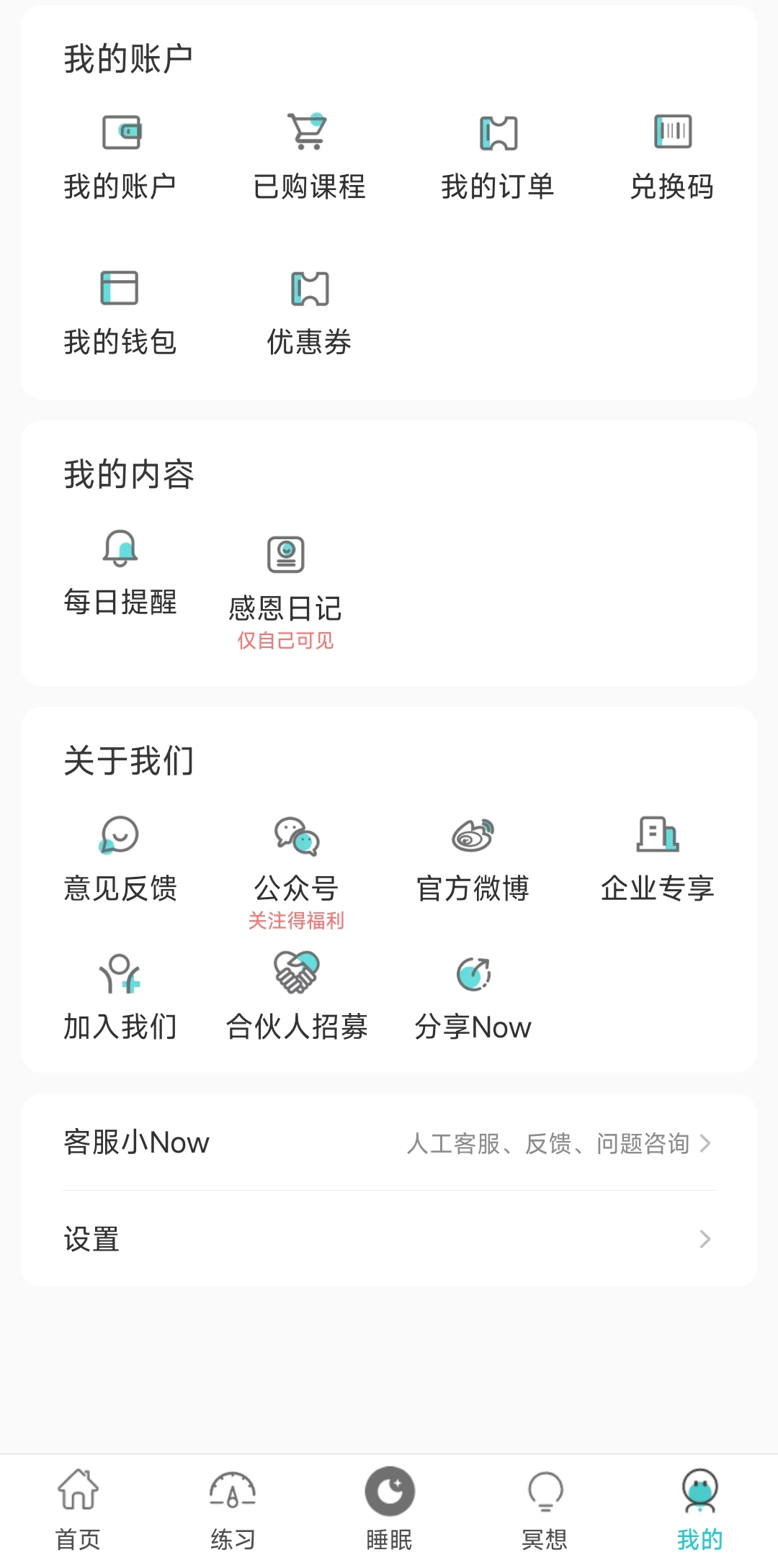Open 合伙人招募
Image resolution: width=778 pixels, height=1568 pixels.
point(296,998)
